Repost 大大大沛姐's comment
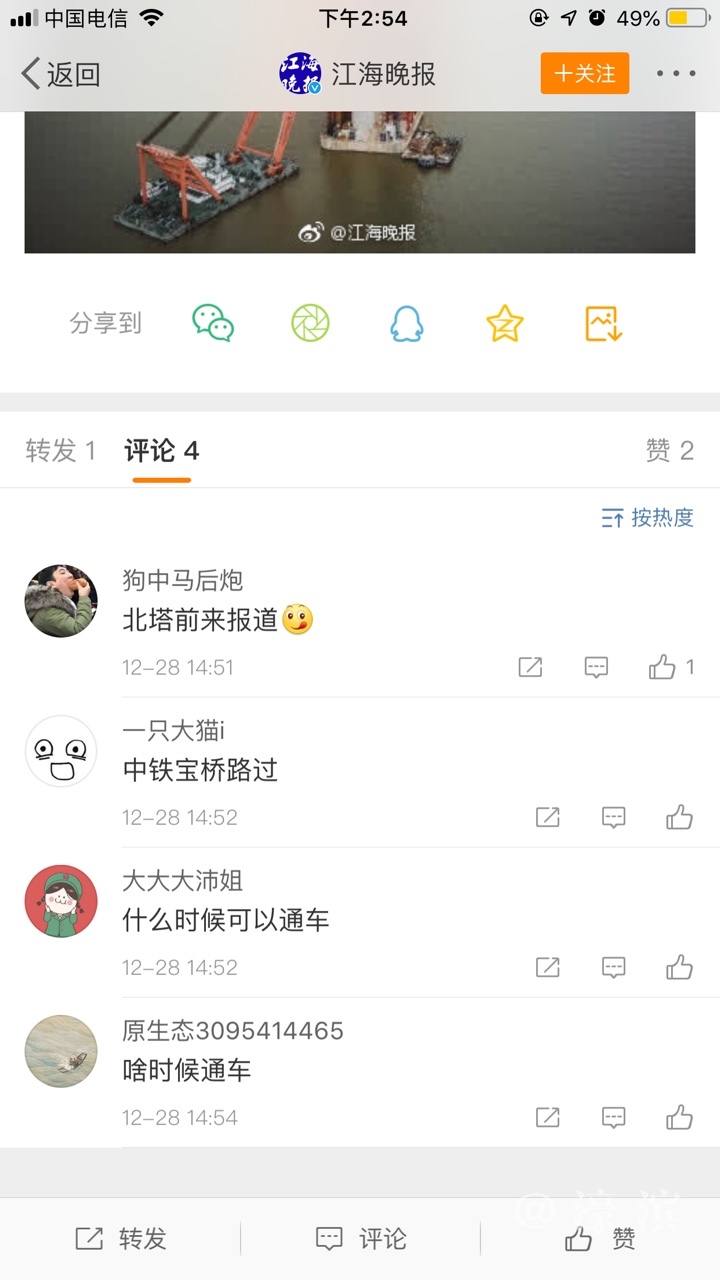Screen dimensions: 720x1280 (x=547, y=967)
